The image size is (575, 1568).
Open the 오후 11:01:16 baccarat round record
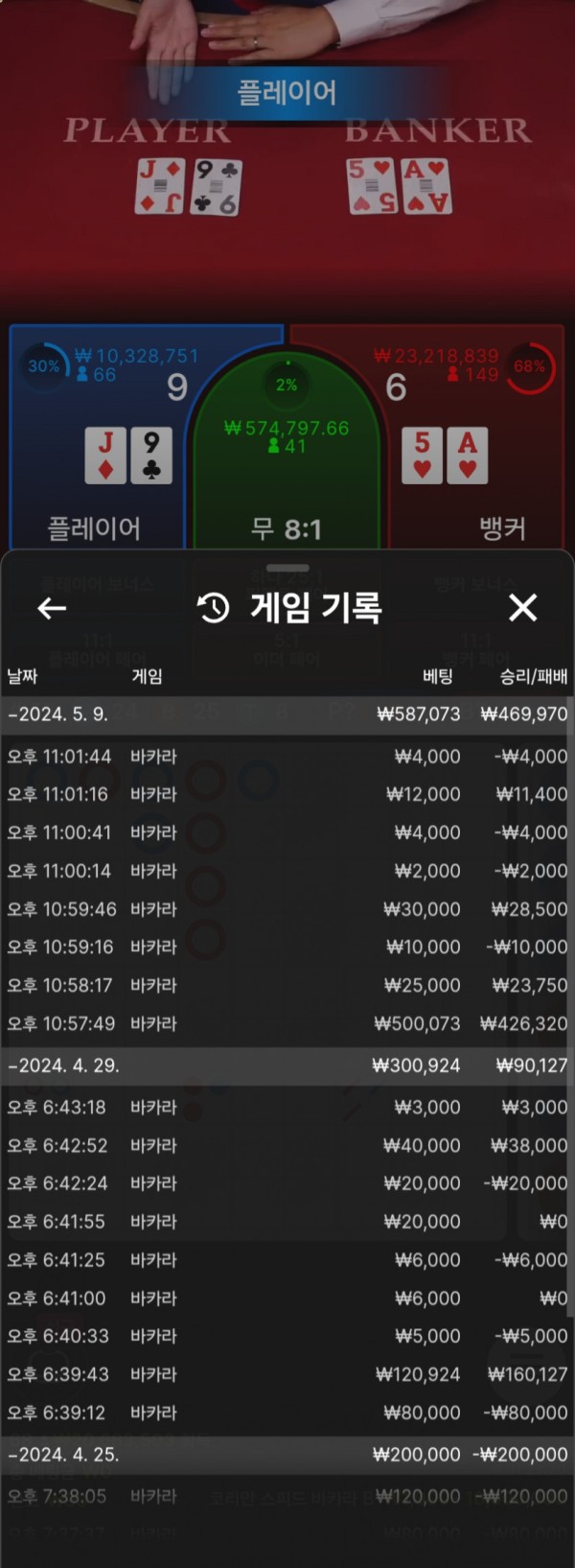point(287,794)
